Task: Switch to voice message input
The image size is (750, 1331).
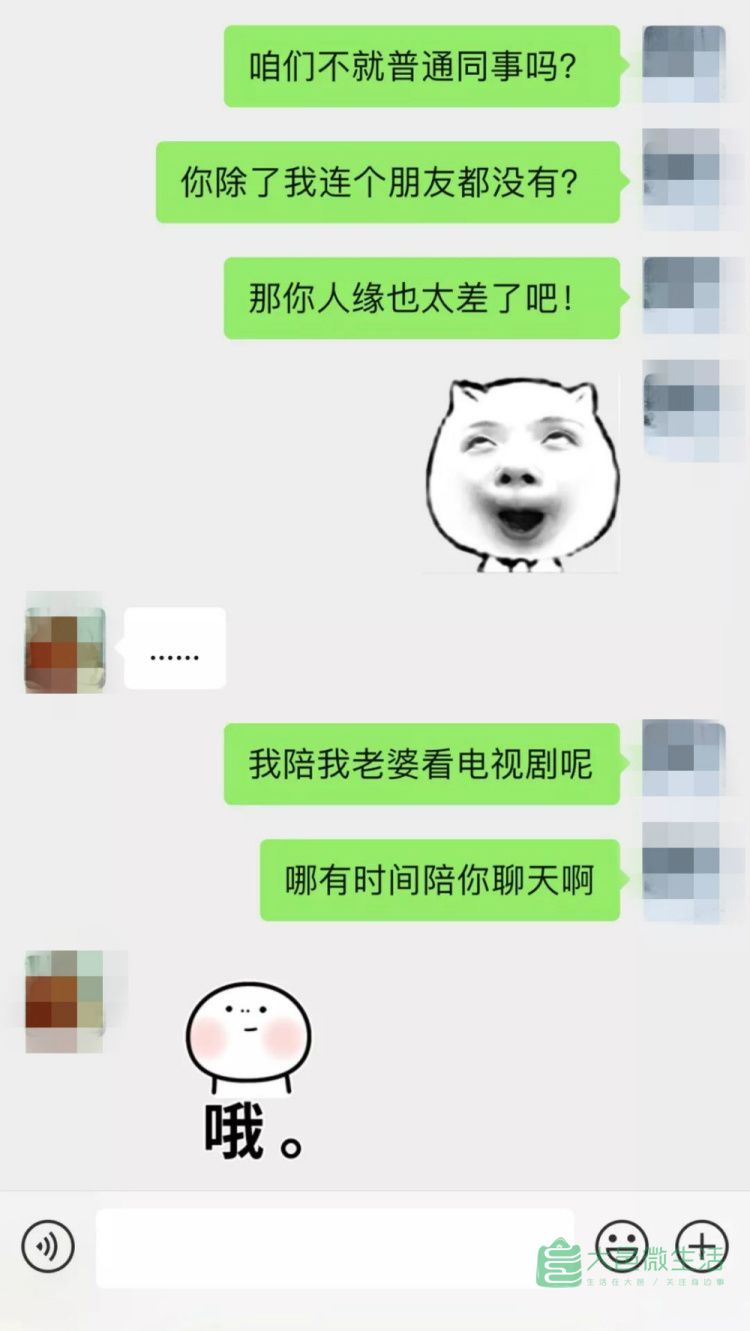Action: 47,1246
